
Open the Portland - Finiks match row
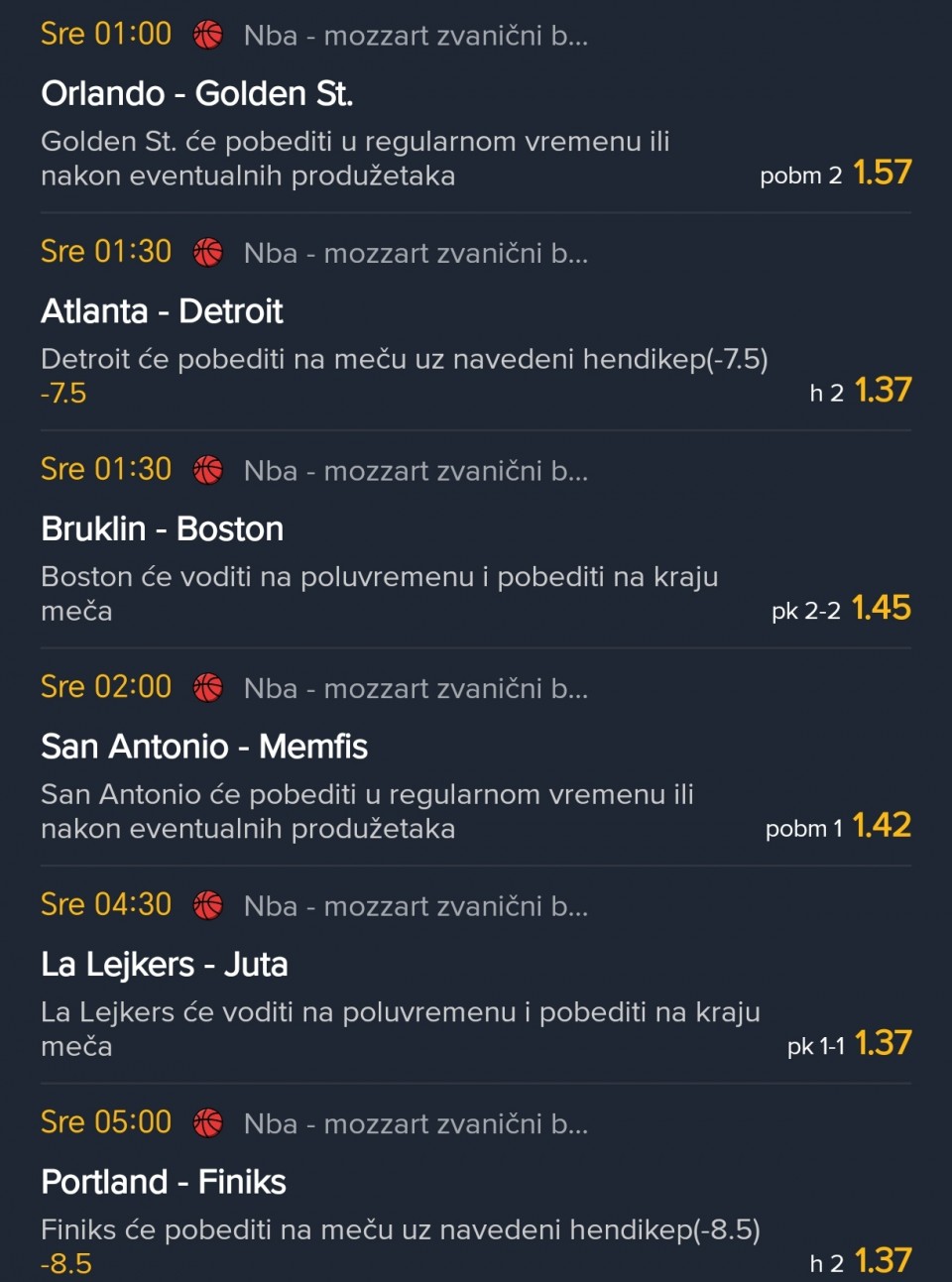coord(164,1182)
